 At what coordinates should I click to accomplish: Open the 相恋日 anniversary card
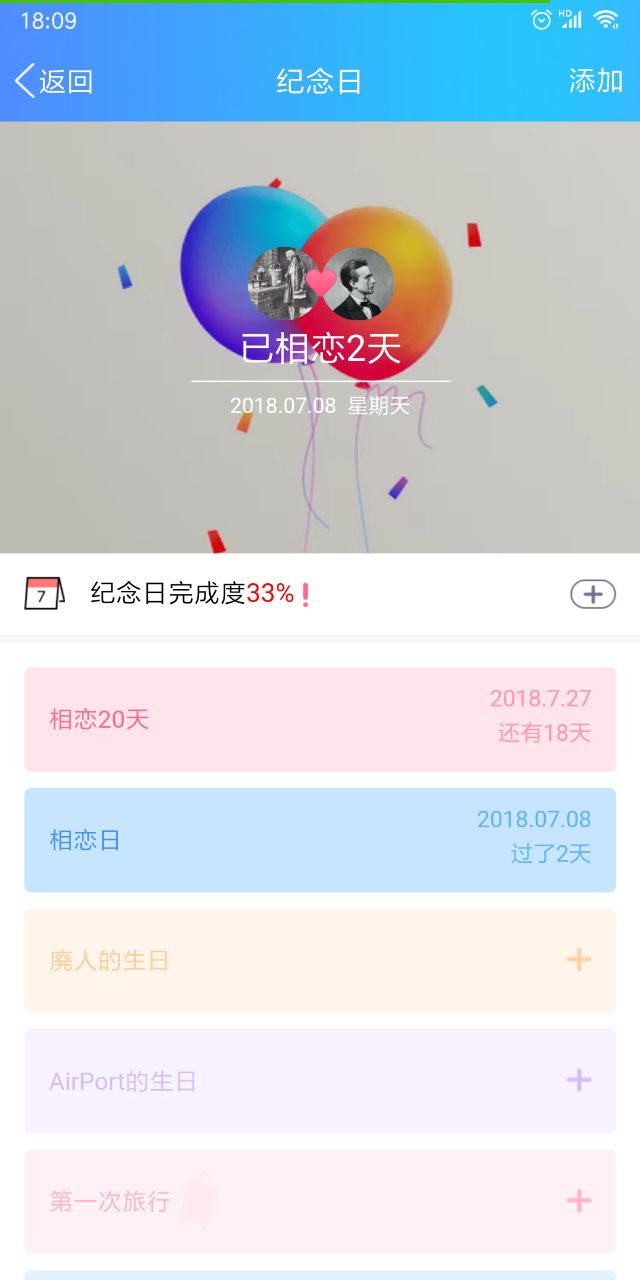[x=320, y=840]
